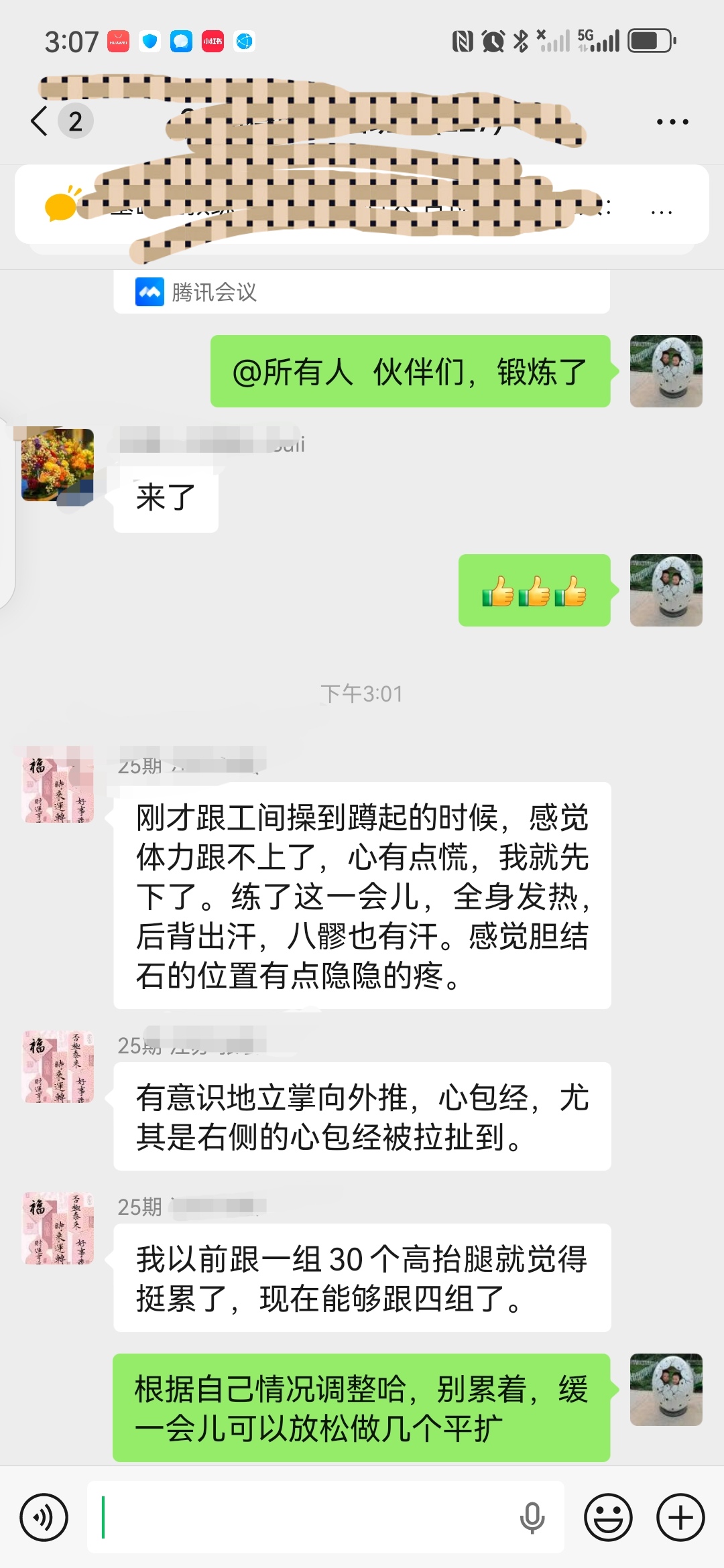Switch to voice message input
This screenshot has width=724, height=1568.
[44, 1517]
